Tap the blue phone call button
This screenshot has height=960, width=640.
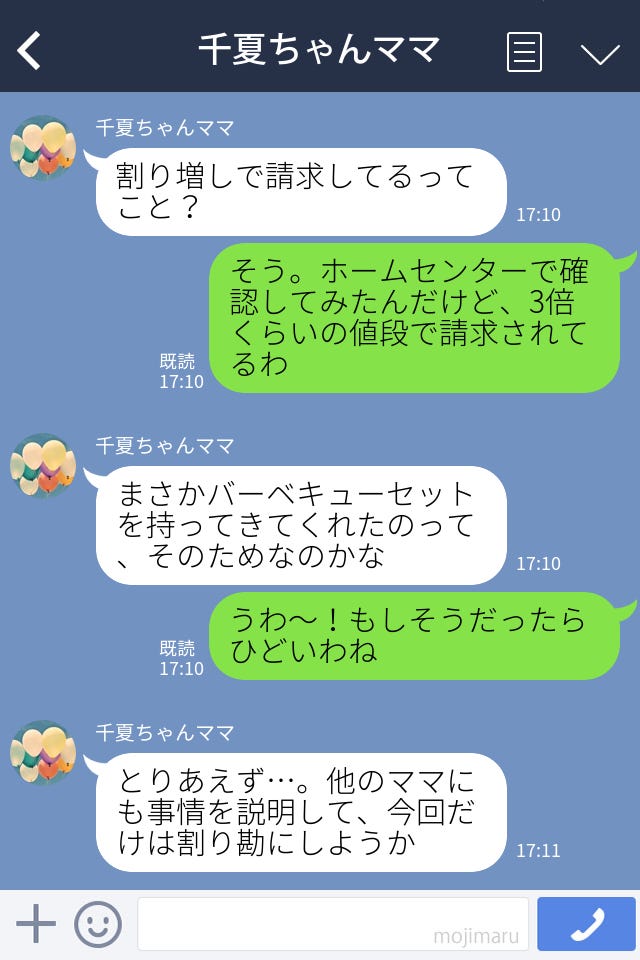coord(586,924)
